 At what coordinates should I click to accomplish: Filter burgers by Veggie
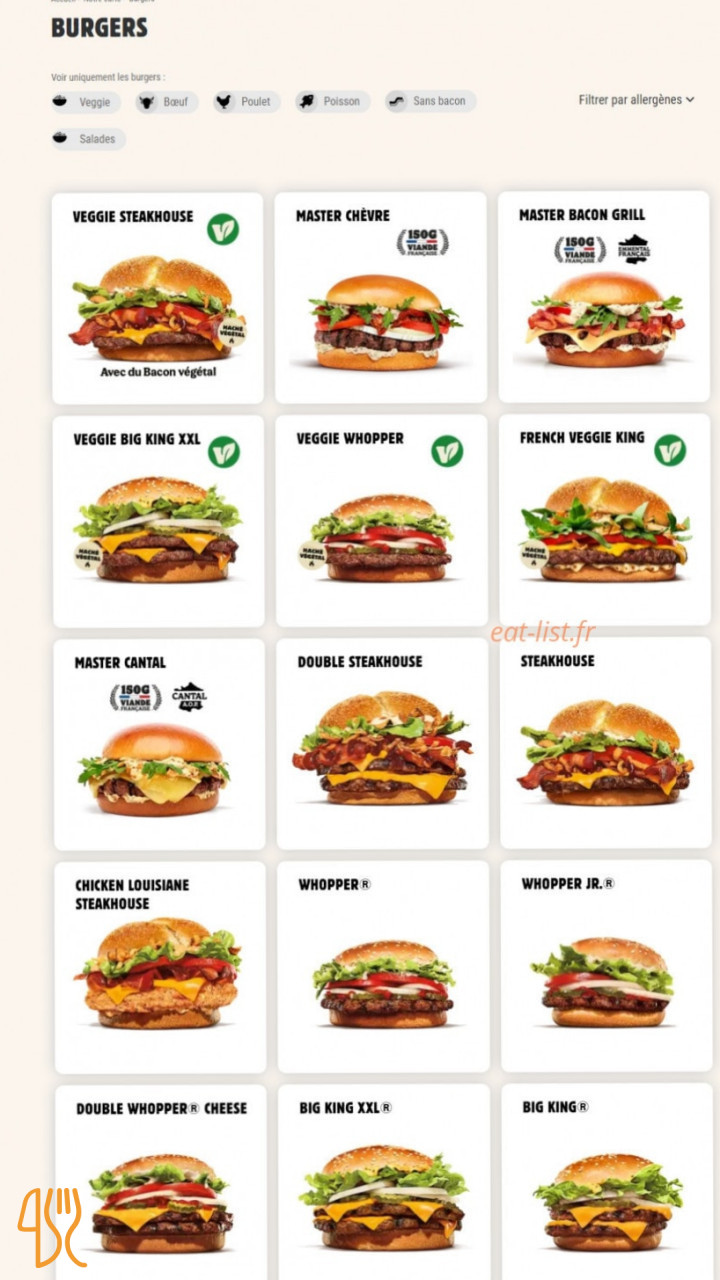pyautogui.click(x=86, y=102)
